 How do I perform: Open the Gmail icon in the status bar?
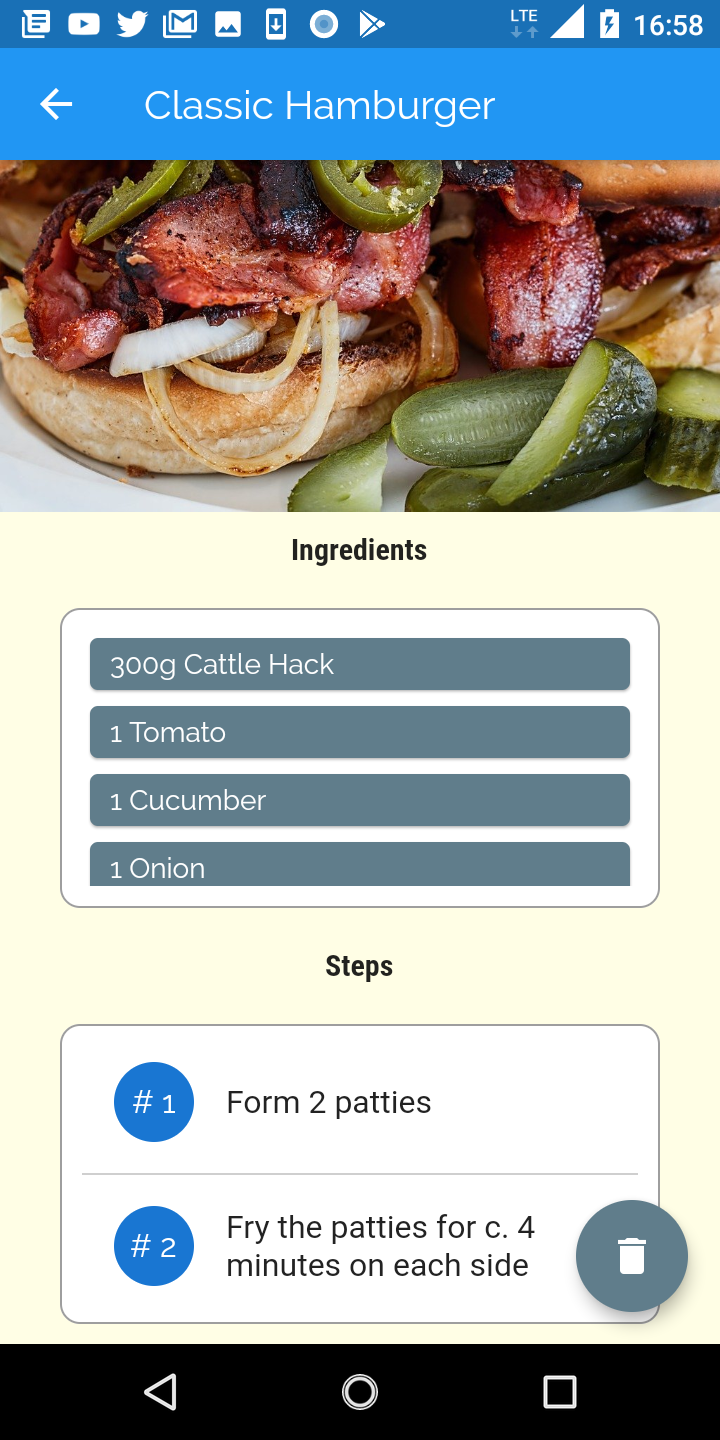pyautogui.click(x=180, y=23)
